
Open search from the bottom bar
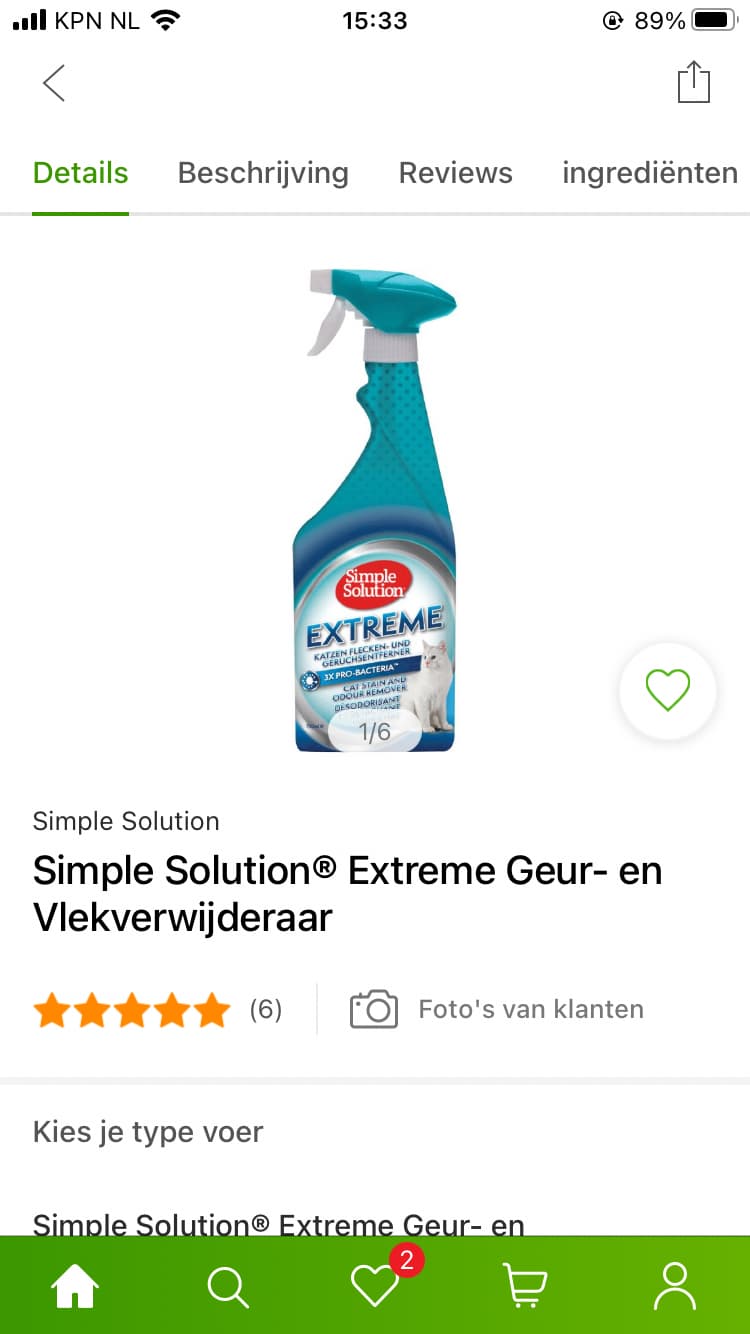pyautogui.click(x=227, y=1286)
